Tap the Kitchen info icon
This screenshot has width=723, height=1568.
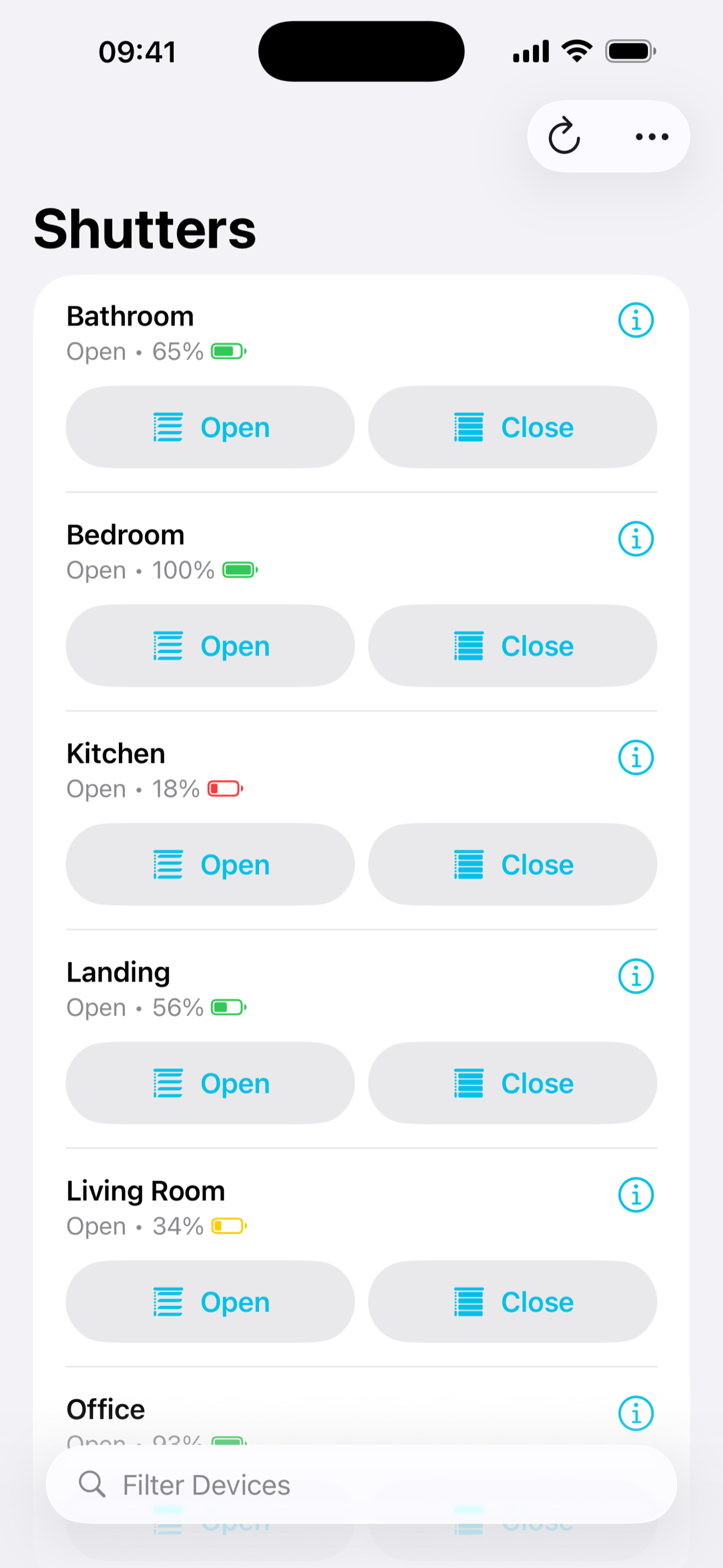[636, 757]
